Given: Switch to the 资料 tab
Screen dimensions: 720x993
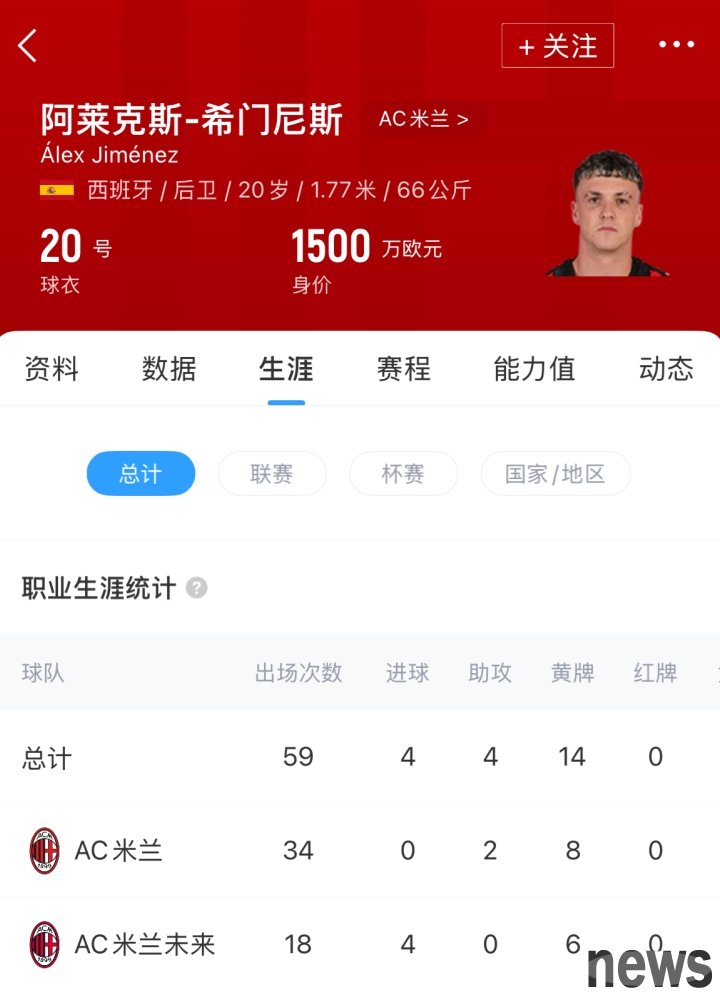Looking at the screenshot, I should 51,369.
